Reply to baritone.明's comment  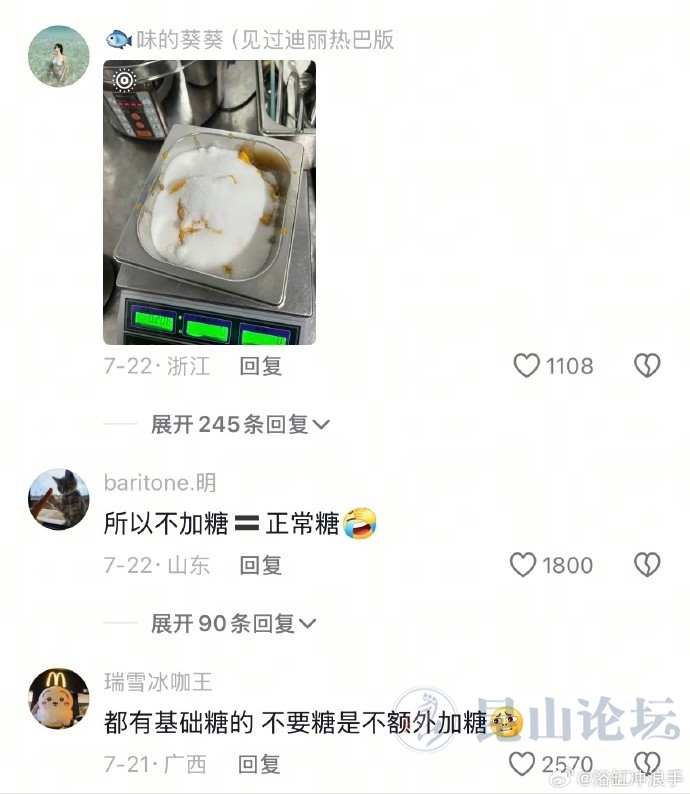tap(261, 565)
